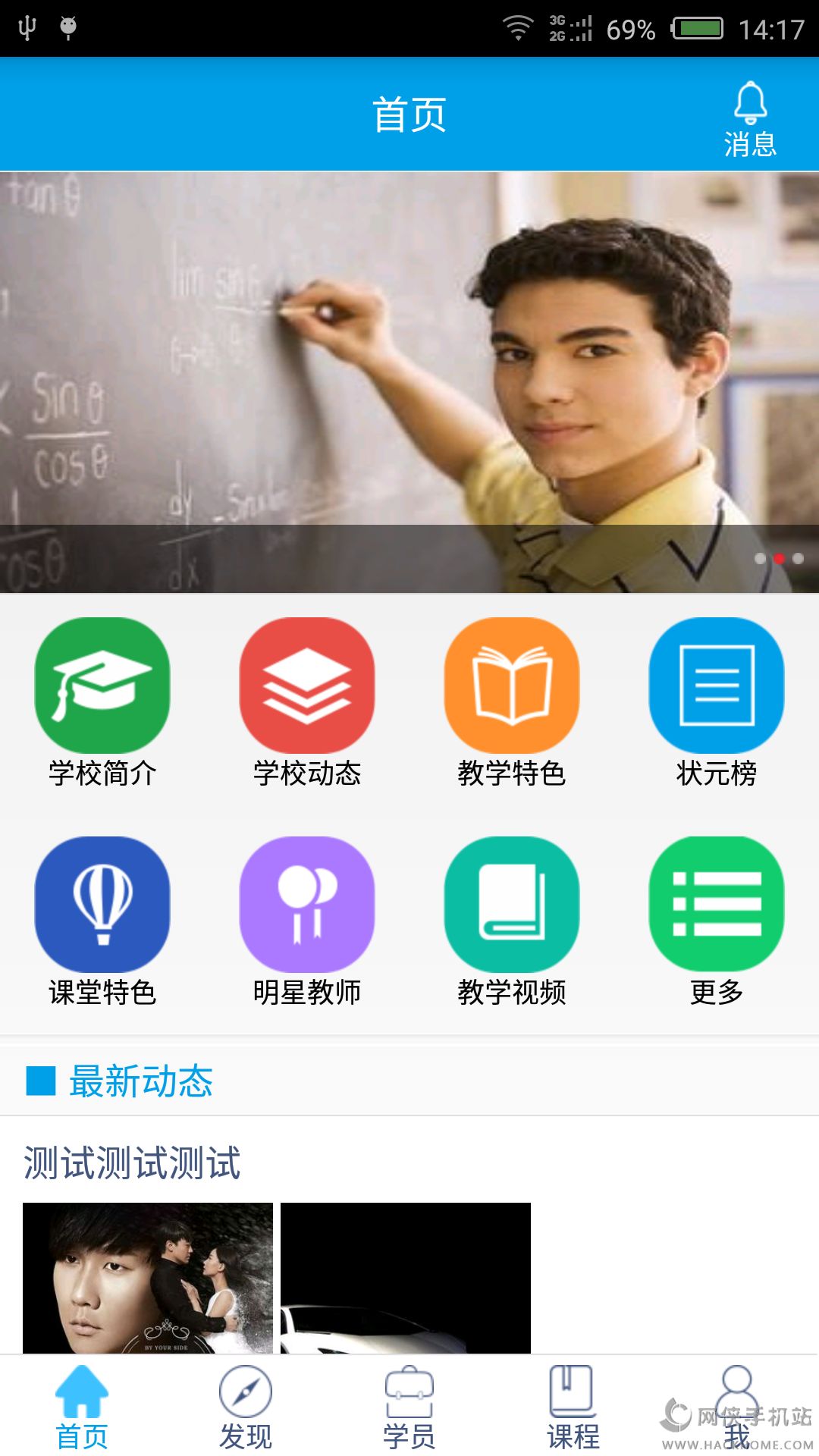The width and height of the screenshot is (819, 1456).
Task: View the couple photo in the post
Action: point(148,1278)
